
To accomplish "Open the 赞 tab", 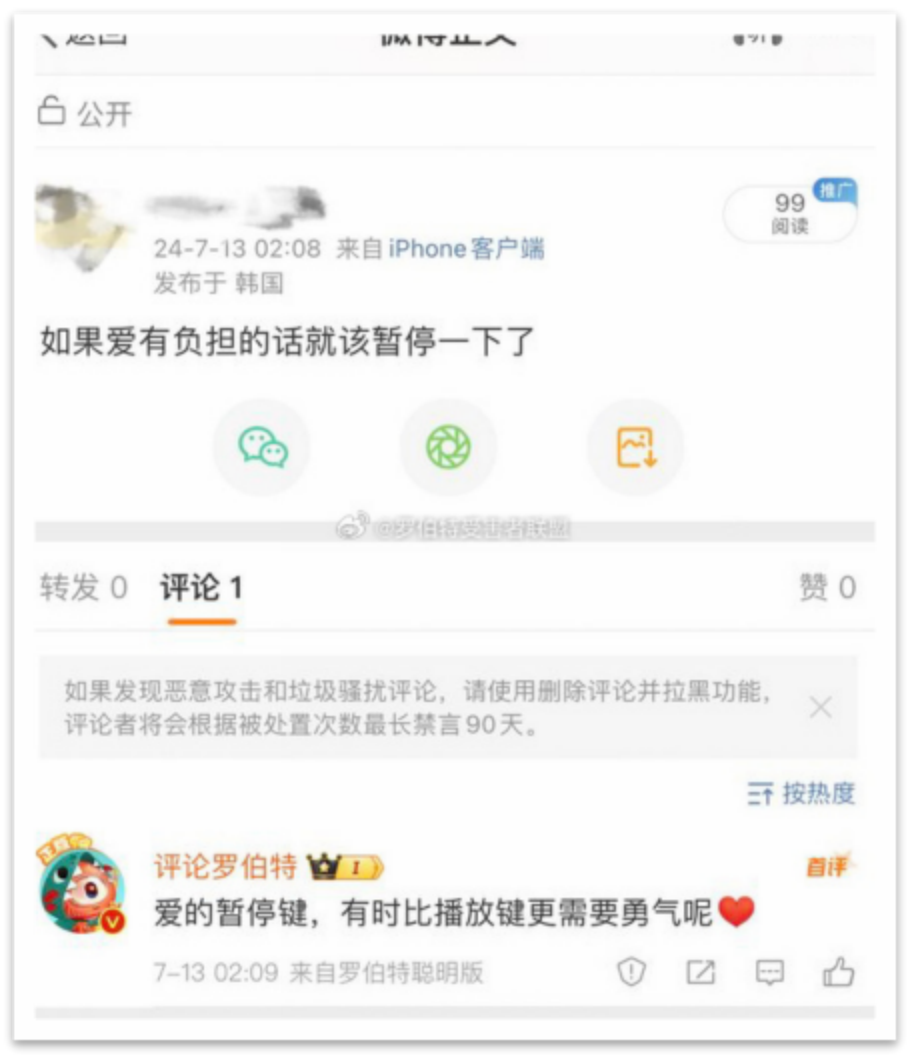I will pos(827,588).
